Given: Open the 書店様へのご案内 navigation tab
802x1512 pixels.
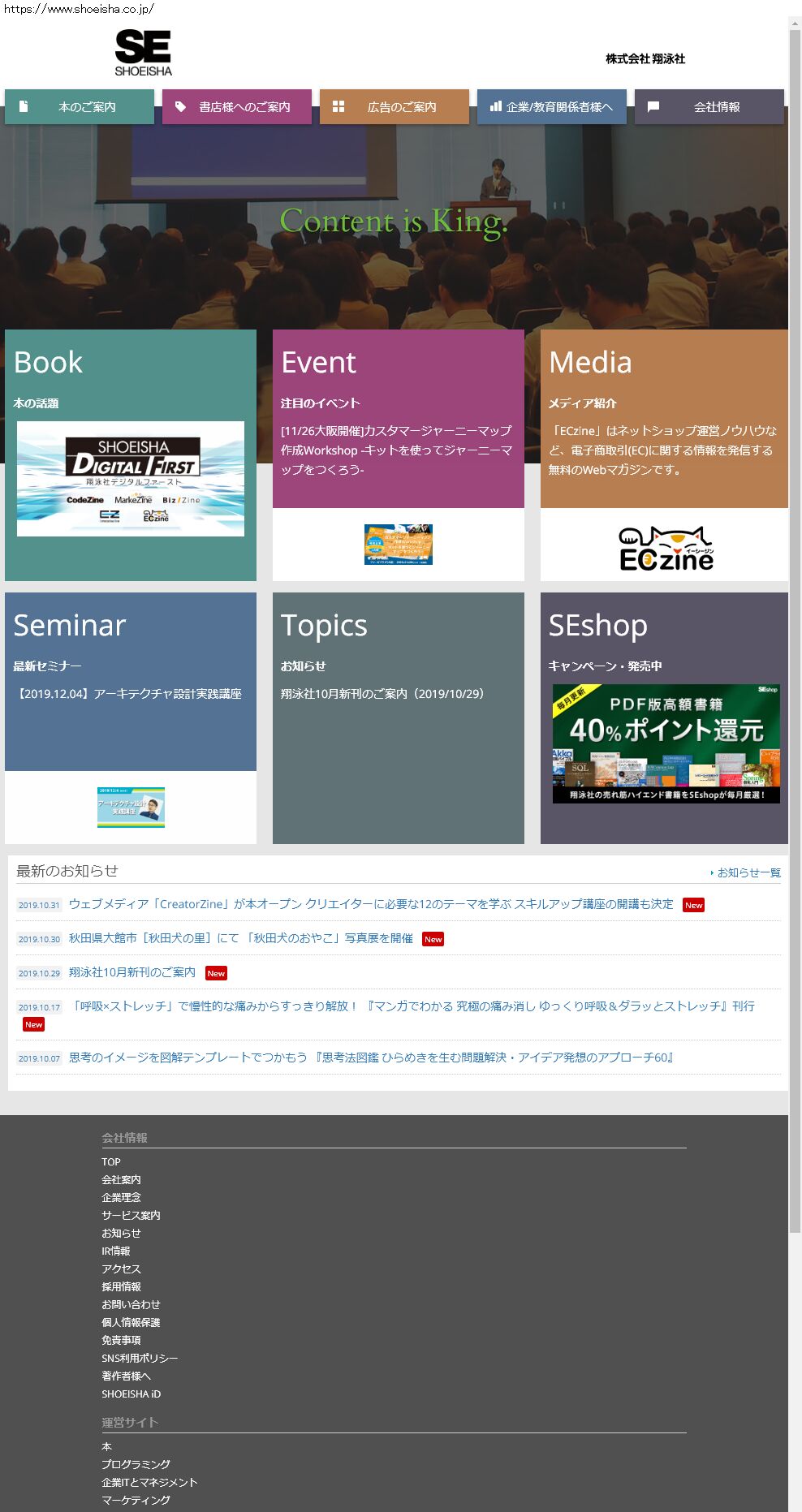Looking at the screenshot, I should tap(237, 107).
